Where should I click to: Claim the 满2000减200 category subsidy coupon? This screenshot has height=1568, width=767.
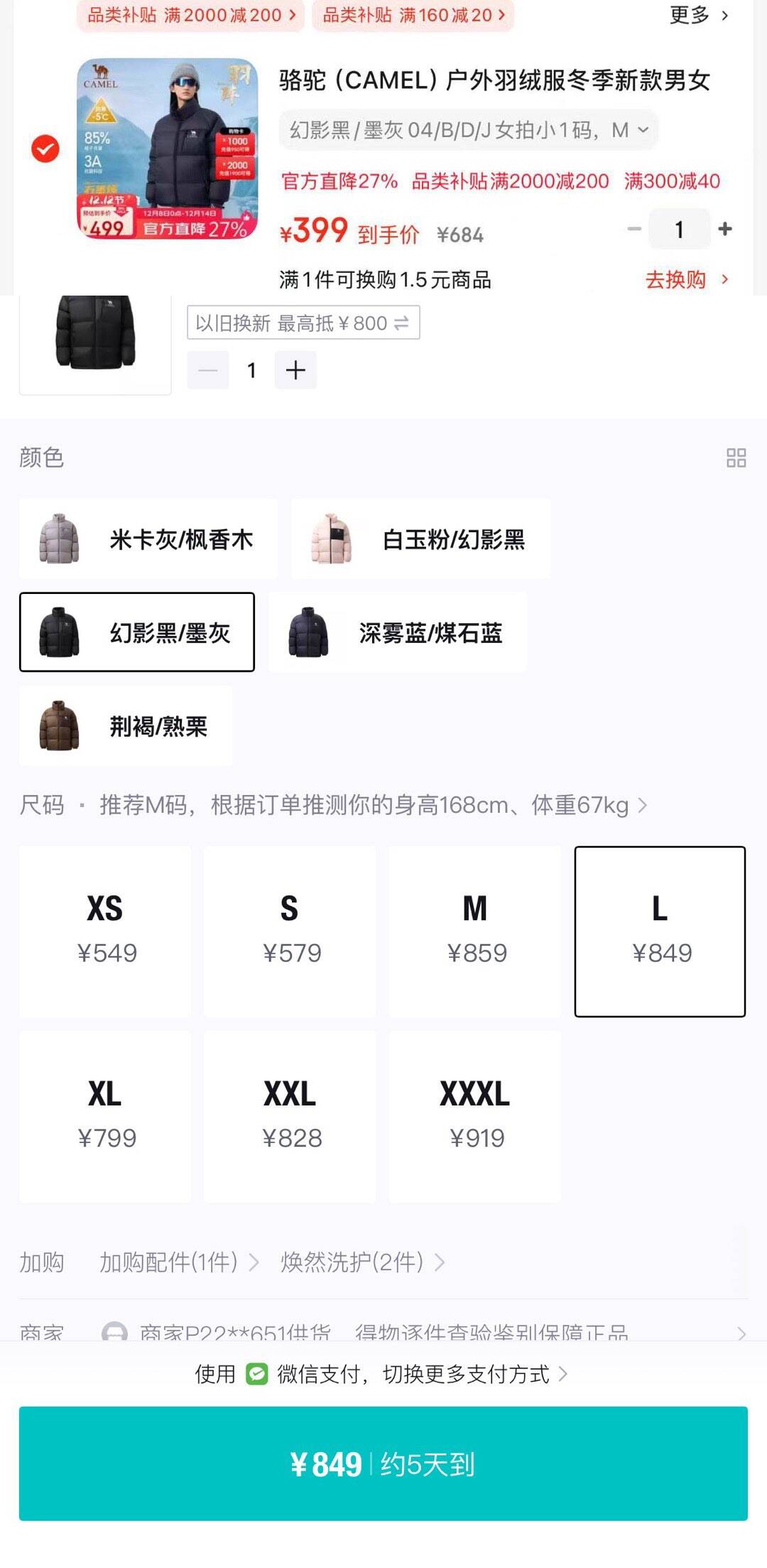[191, 15]
